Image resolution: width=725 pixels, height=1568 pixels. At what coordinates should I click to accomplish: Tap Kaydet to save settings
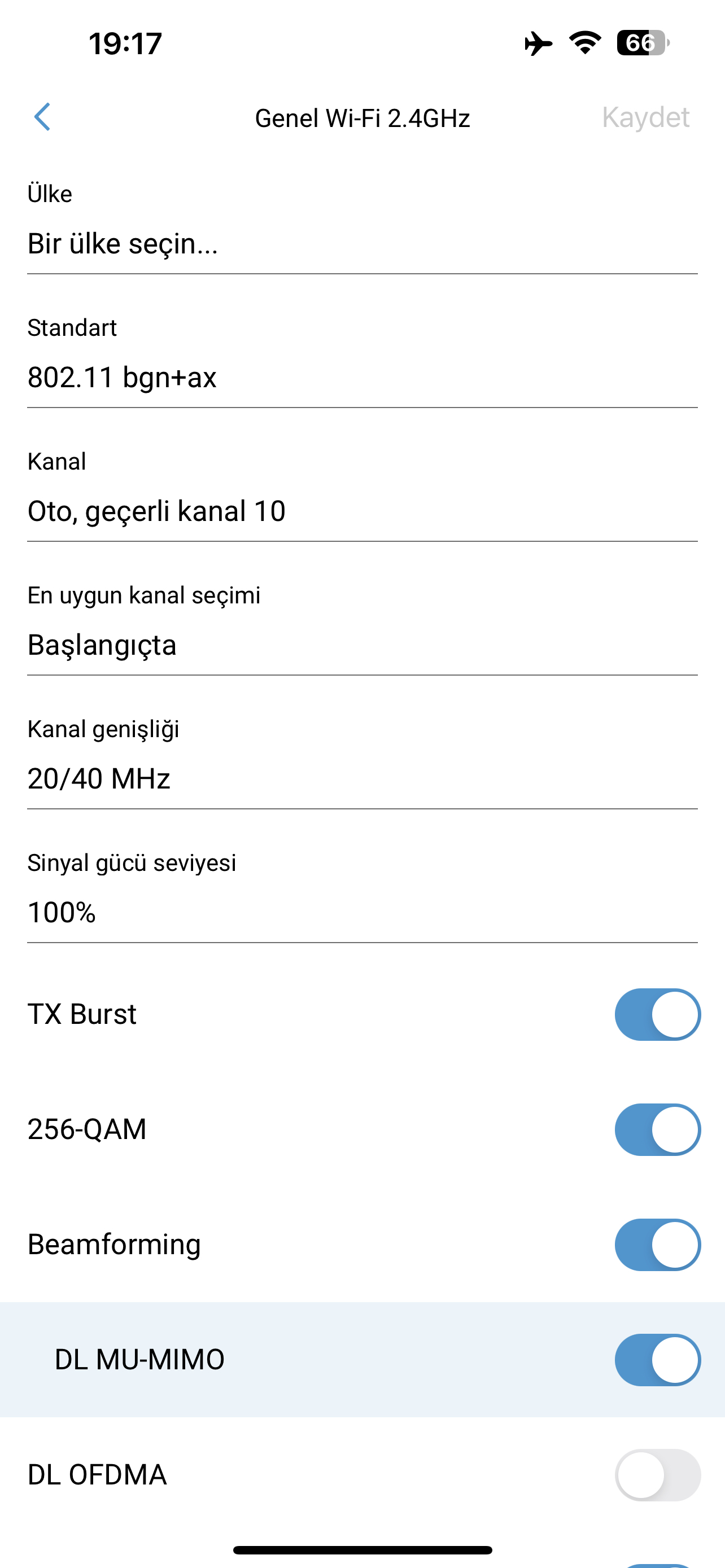[645, 117]
